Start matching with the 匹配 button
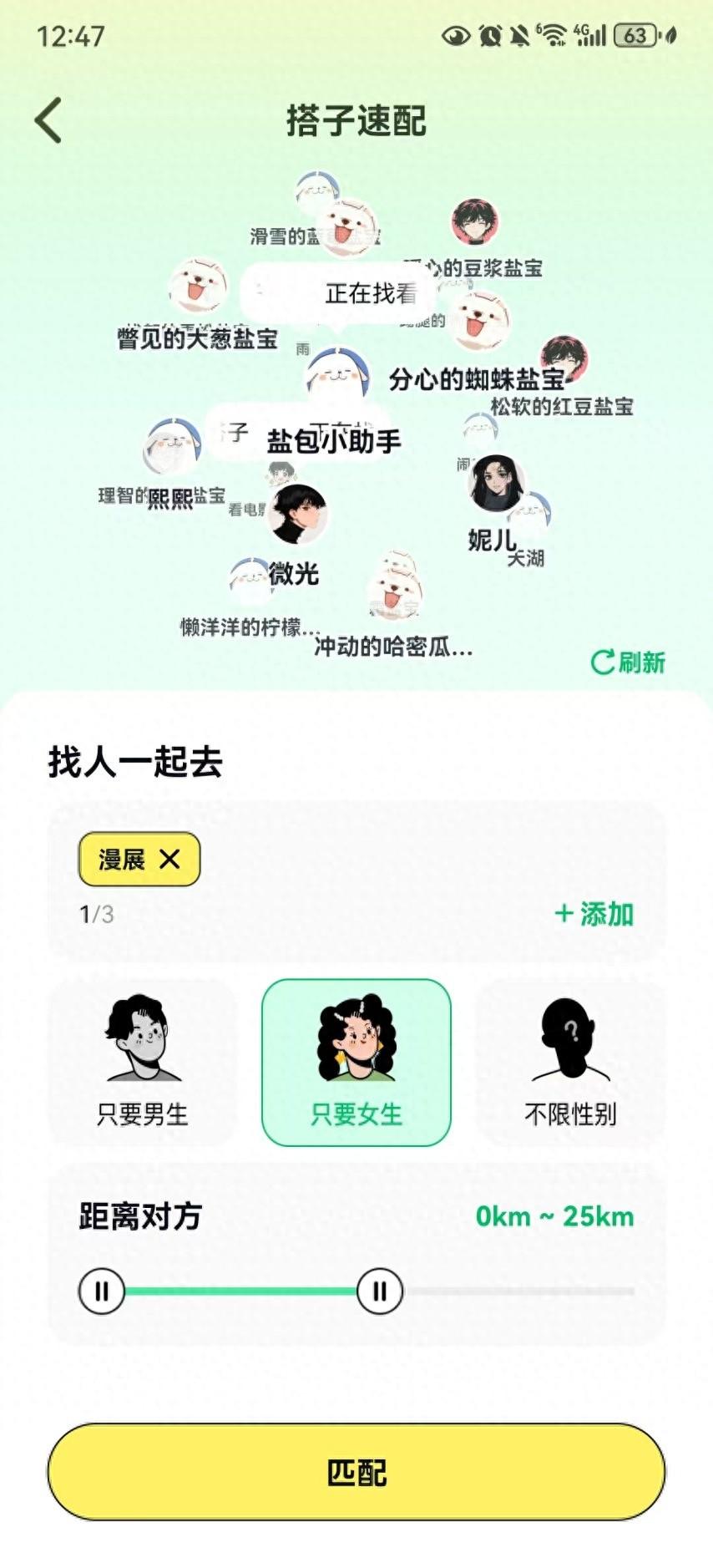The height and width of the screenshot is (1568, 713). point(356,1472)
